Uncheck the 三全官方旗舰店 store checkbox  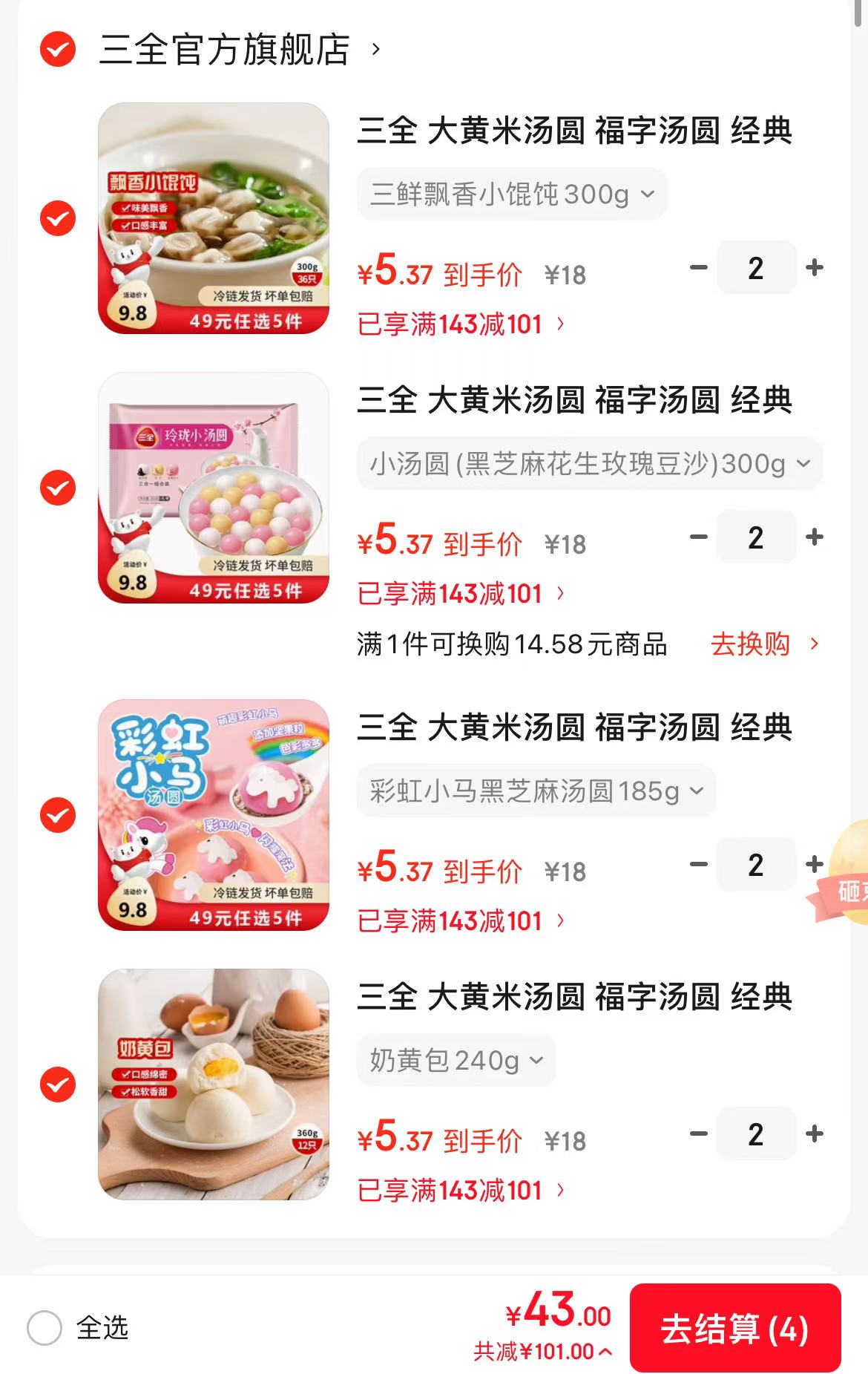pos(58,50)
